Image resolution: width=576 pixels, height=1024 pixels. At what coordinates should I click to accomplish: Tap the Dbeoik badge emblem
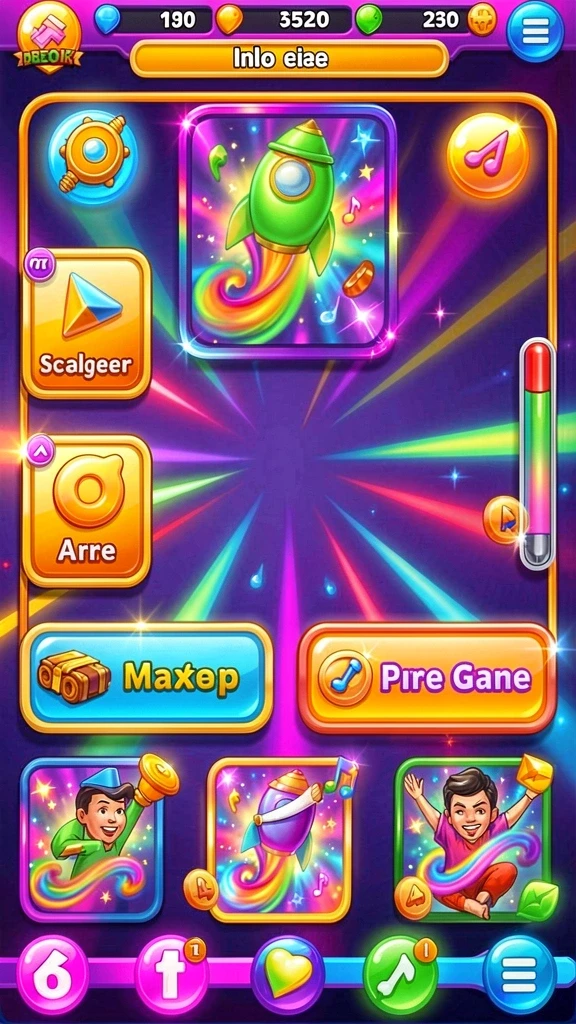click(49, 37)
